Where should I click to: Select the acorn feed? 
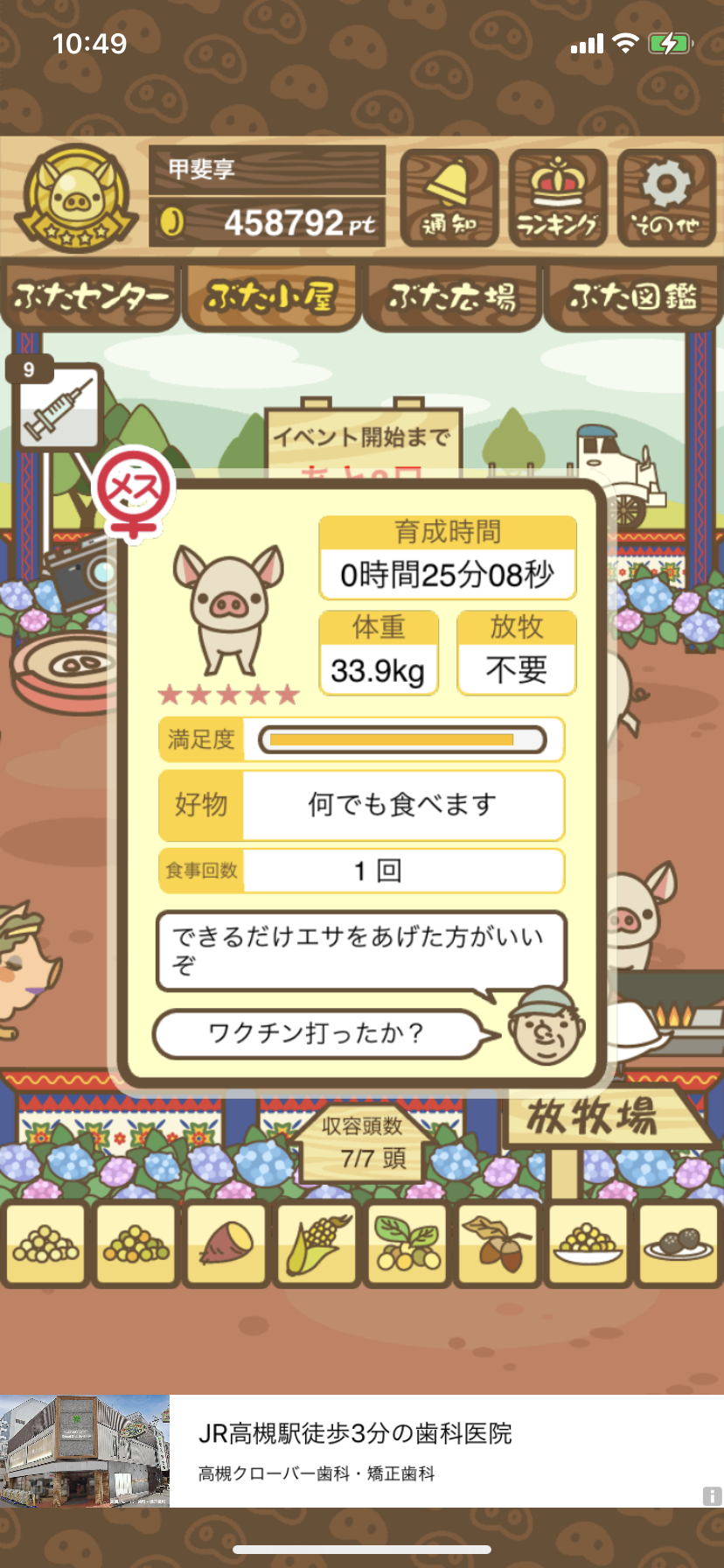click(497, 1245)
